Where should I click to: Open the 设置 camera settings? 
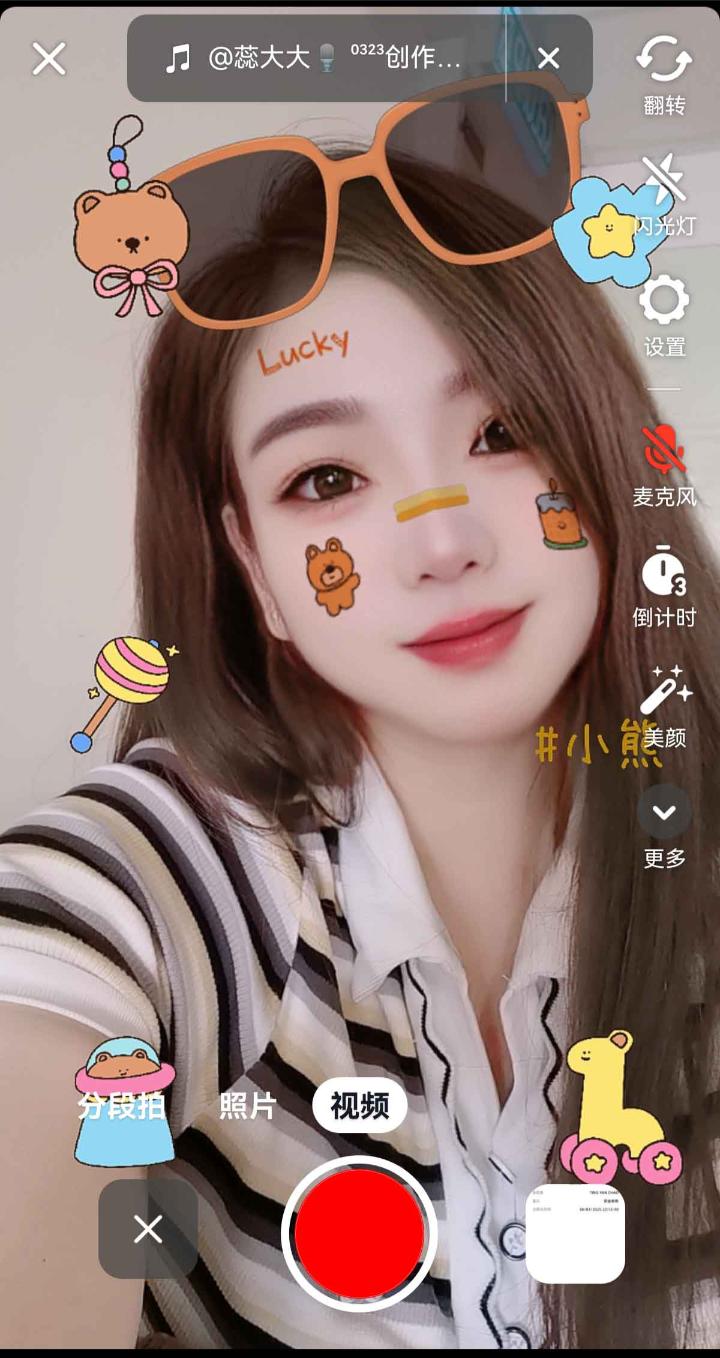pyautogui.click(x=664, y=316)
